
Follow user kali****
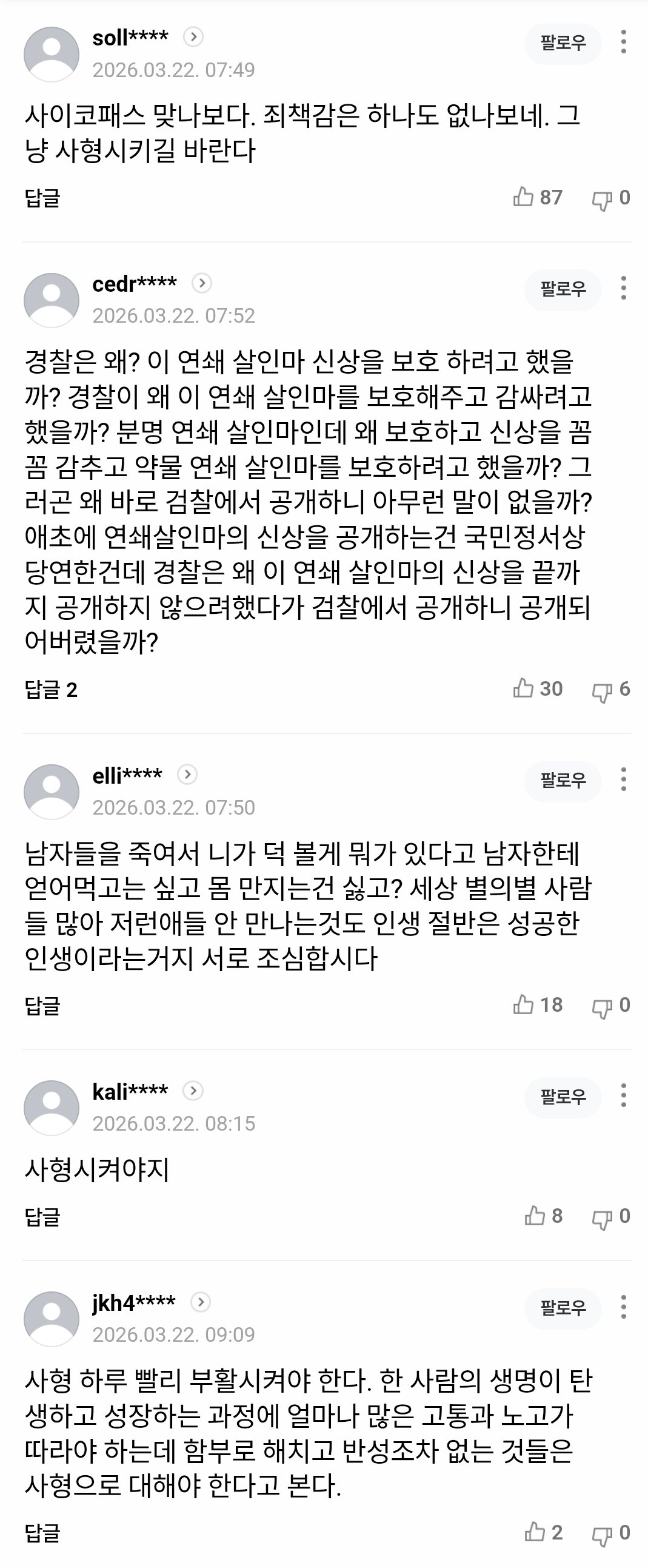563,1096
